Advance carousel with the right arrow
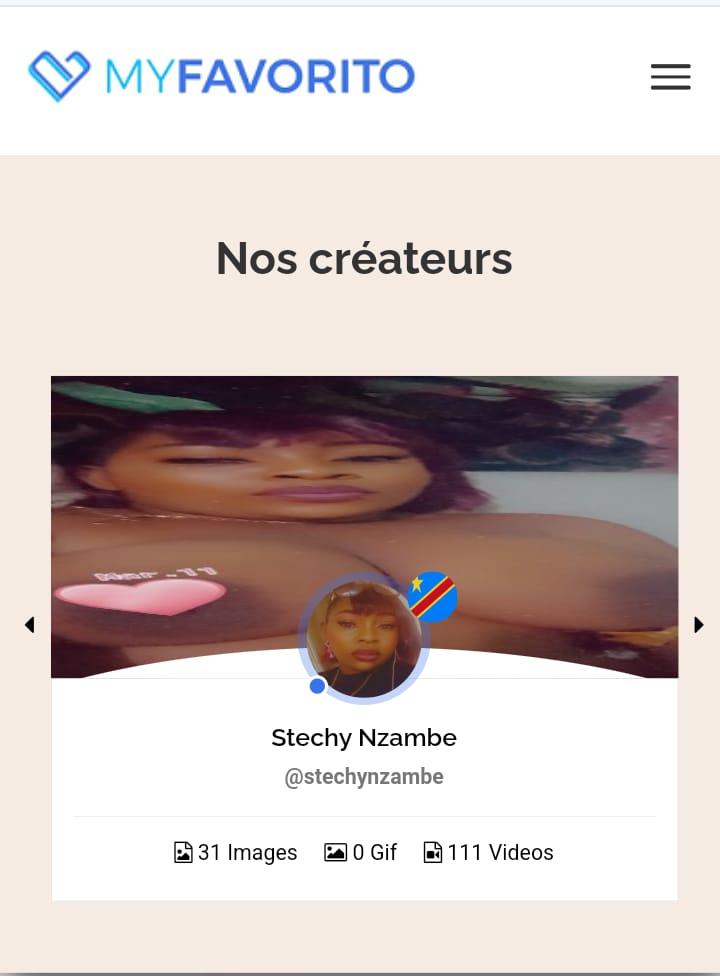The width and height of the screenshot is (720, 976). click(x=698, y=624)
